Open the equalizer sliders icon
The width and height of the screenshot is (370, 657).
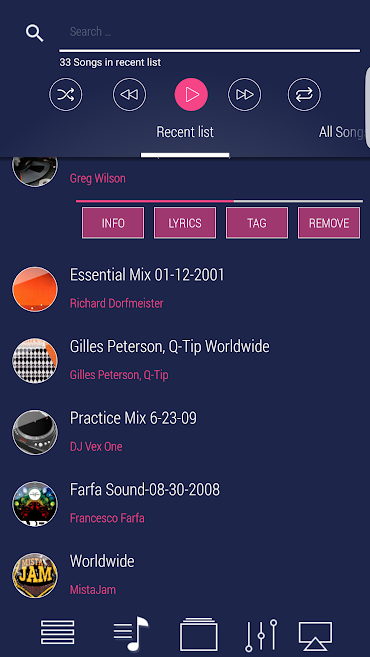pos(261,635)
